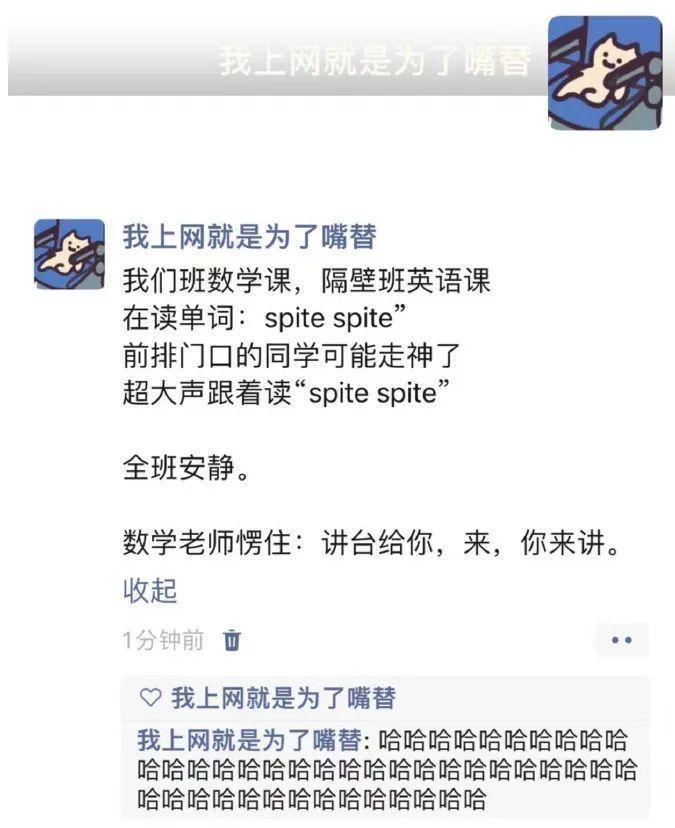
Task: Open the liker's name next to the heart
Action: [x=283, y=698]
